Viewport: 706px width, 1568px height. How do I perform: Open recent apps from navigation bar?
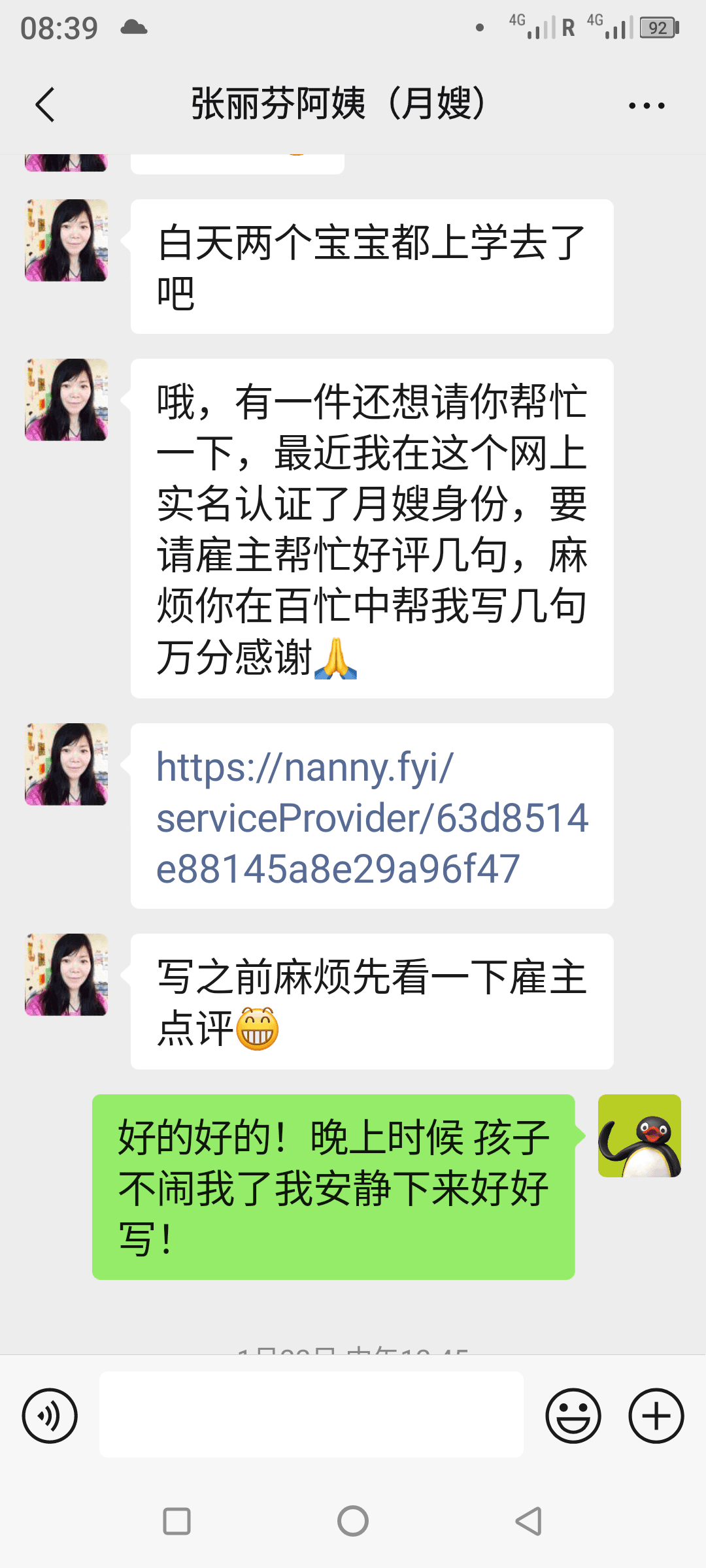pyautogui.click(x=176, y=1521)
